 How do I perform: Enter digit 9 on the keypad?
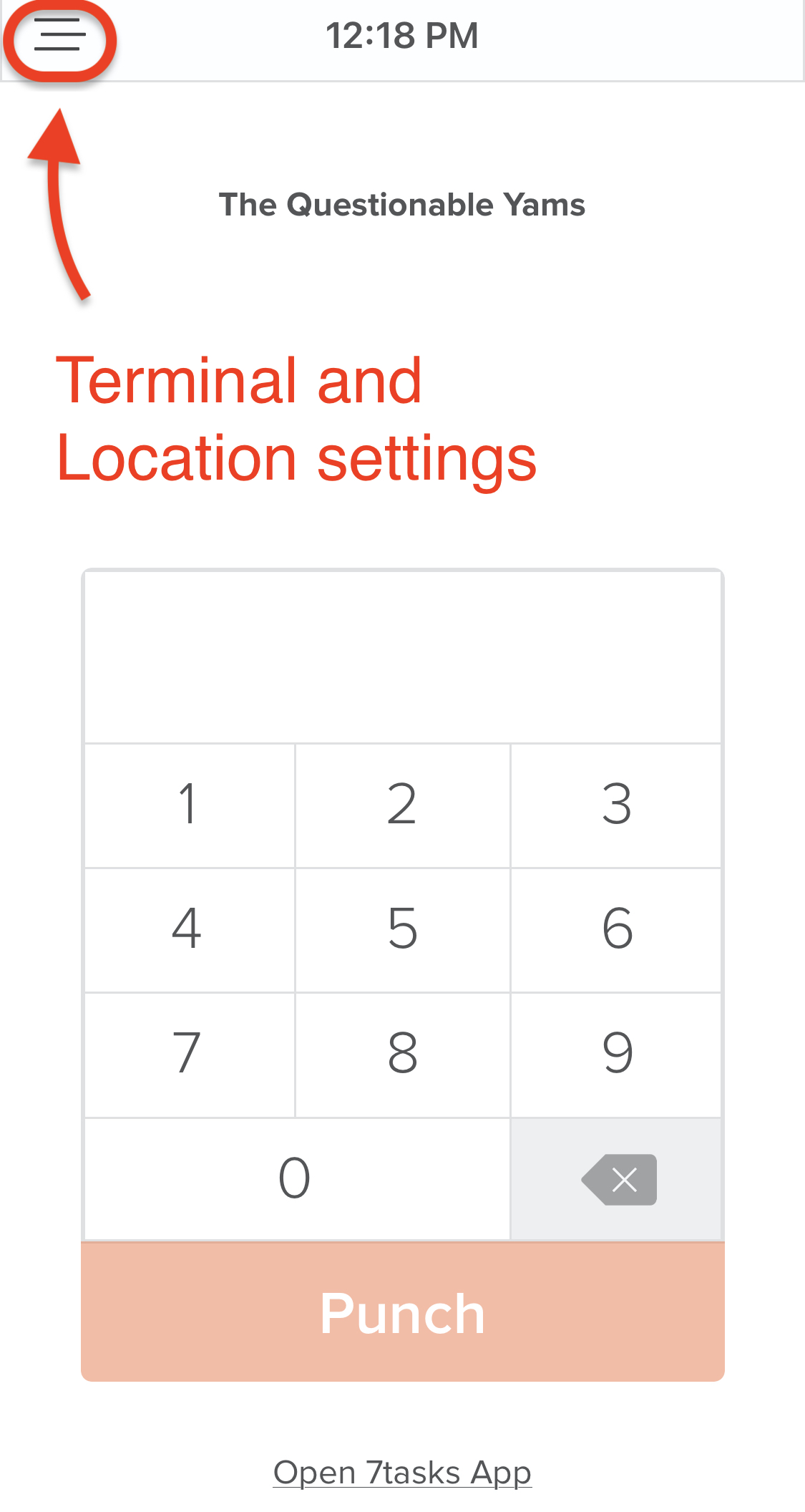[616, 1055]
